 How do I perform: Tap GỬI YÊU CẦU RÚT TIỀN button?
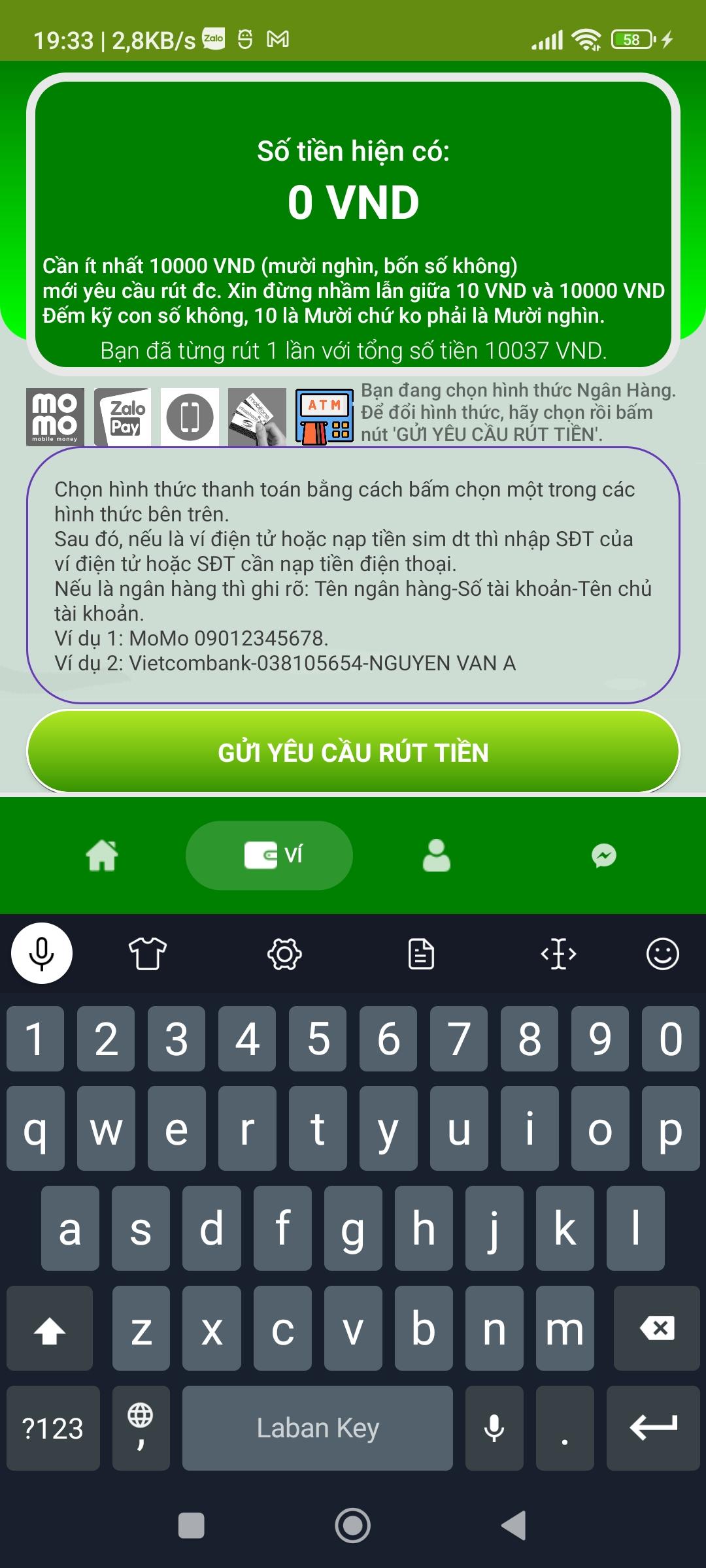click(353, 752)
